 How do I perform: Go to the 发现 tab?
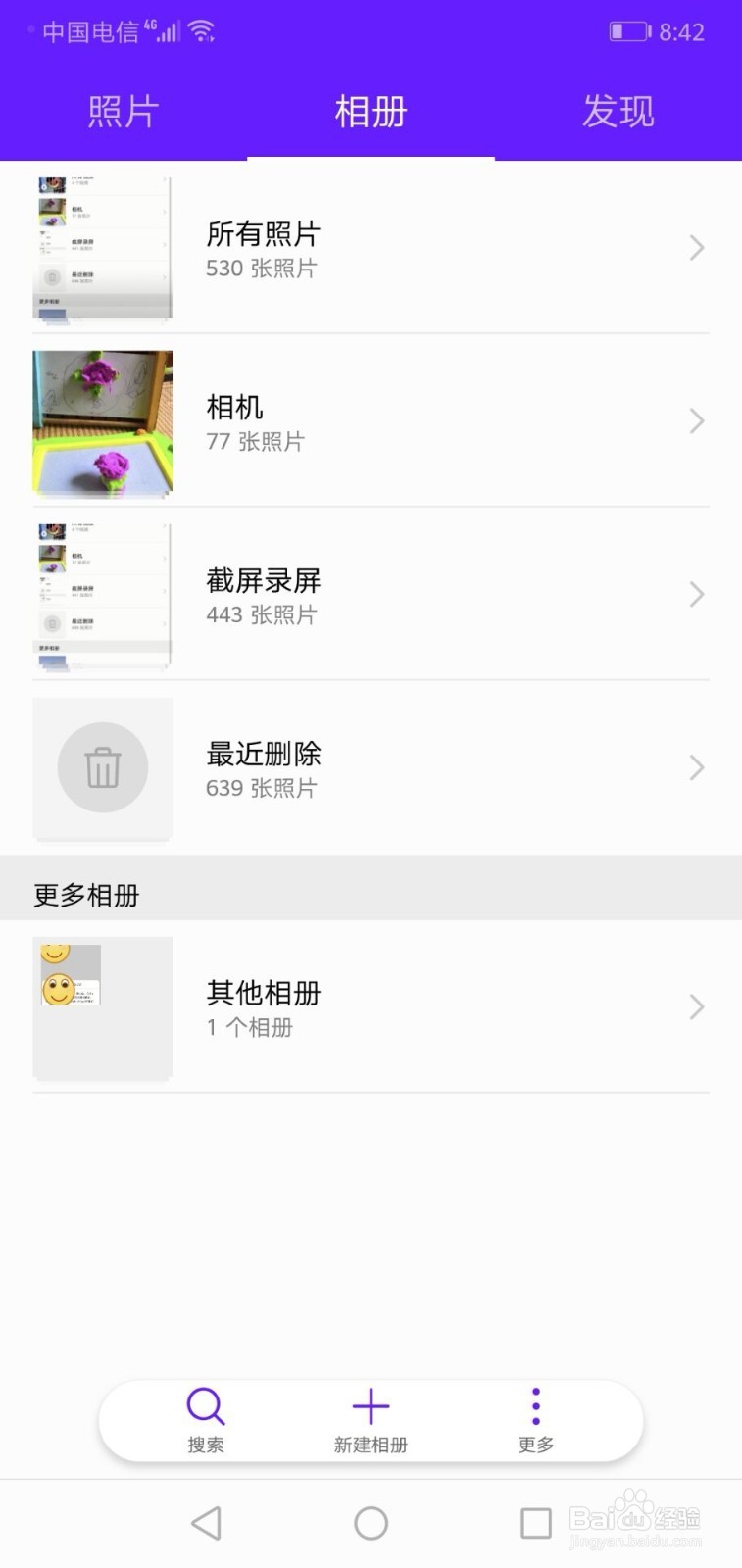click(618, 112)
